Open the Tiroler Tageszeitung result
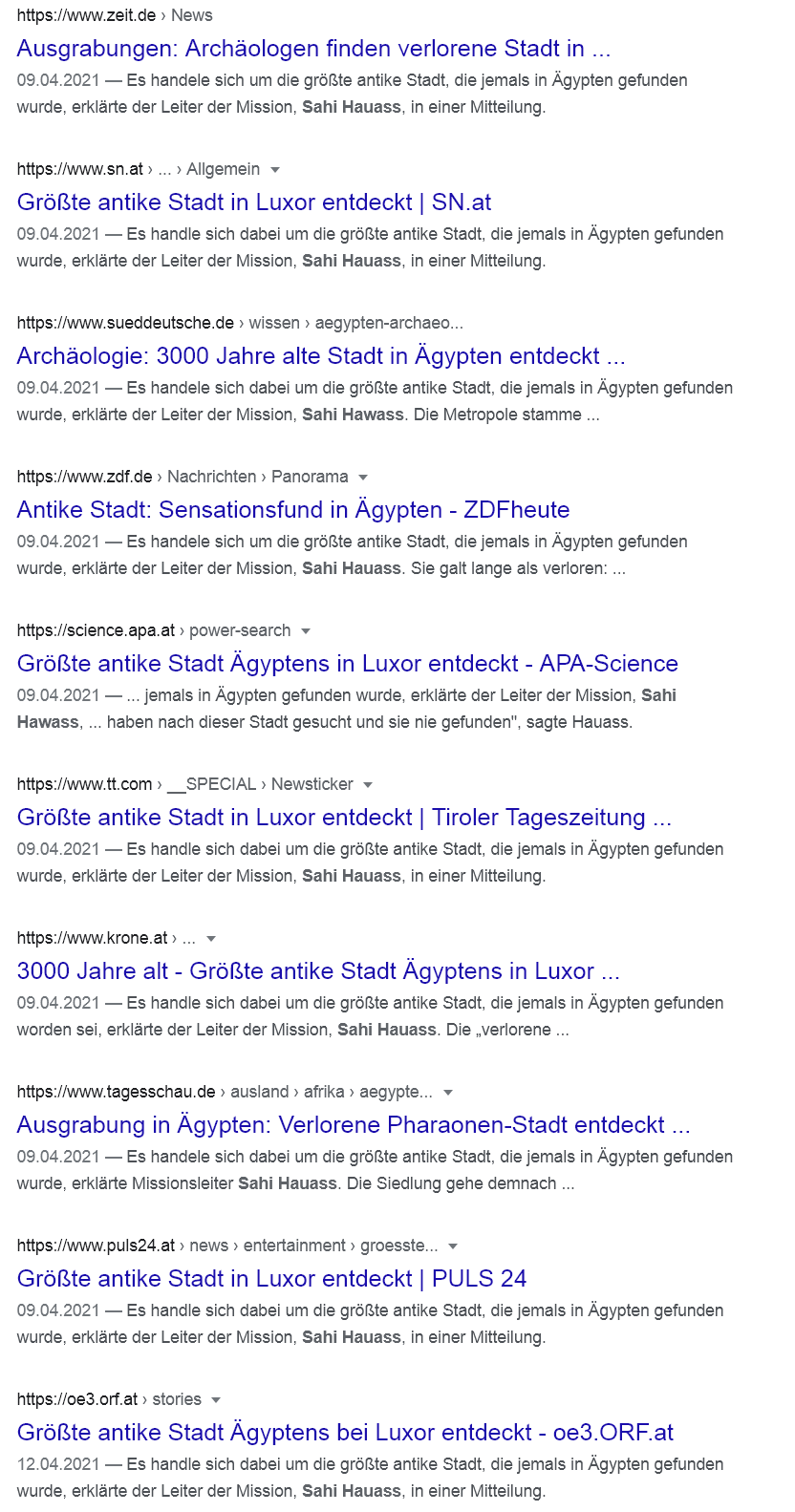 point(344,818)
